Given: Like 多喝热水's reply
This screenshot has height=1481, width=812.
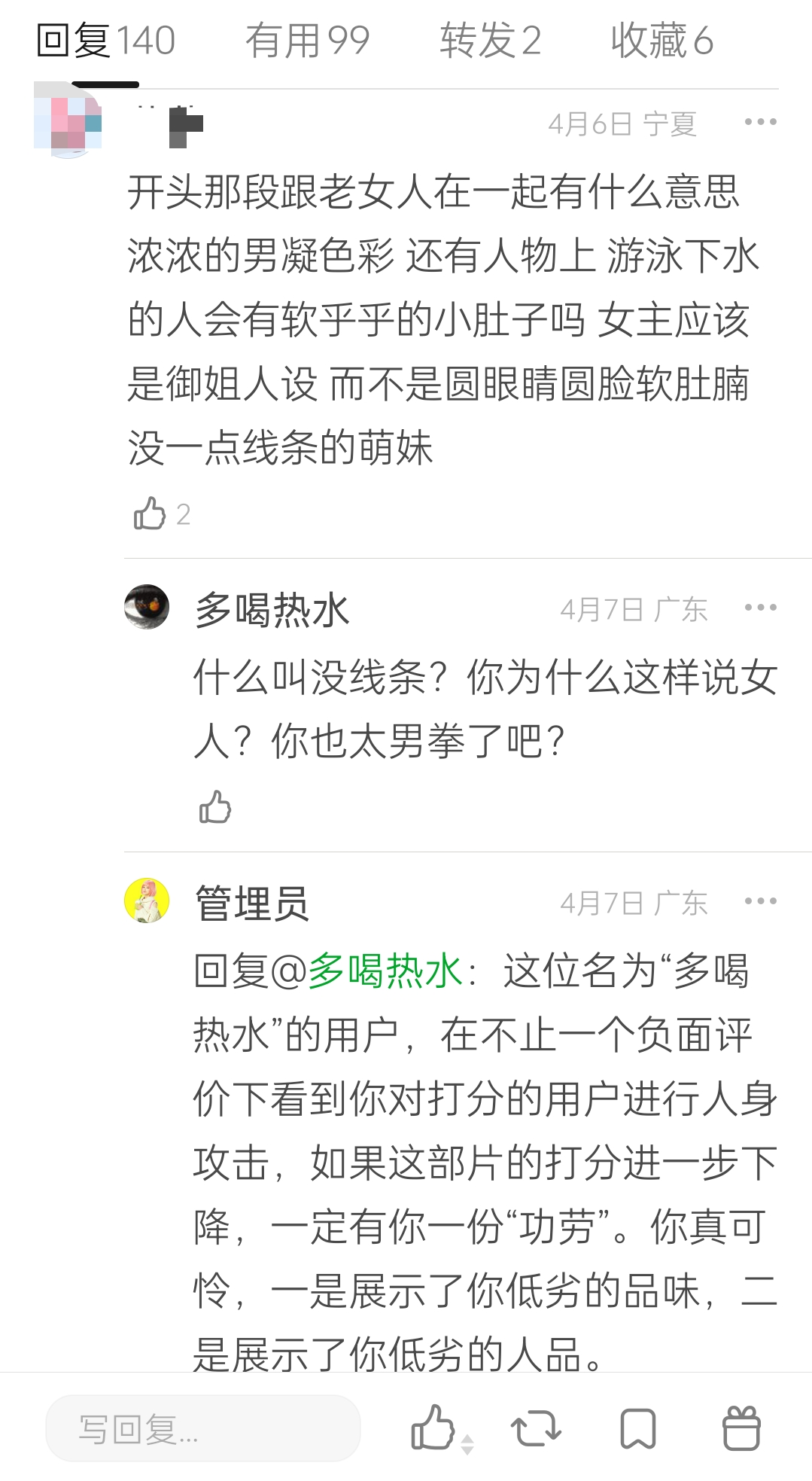Looking at the screenshot, I should pyautogui.click(x=215, y=808).
